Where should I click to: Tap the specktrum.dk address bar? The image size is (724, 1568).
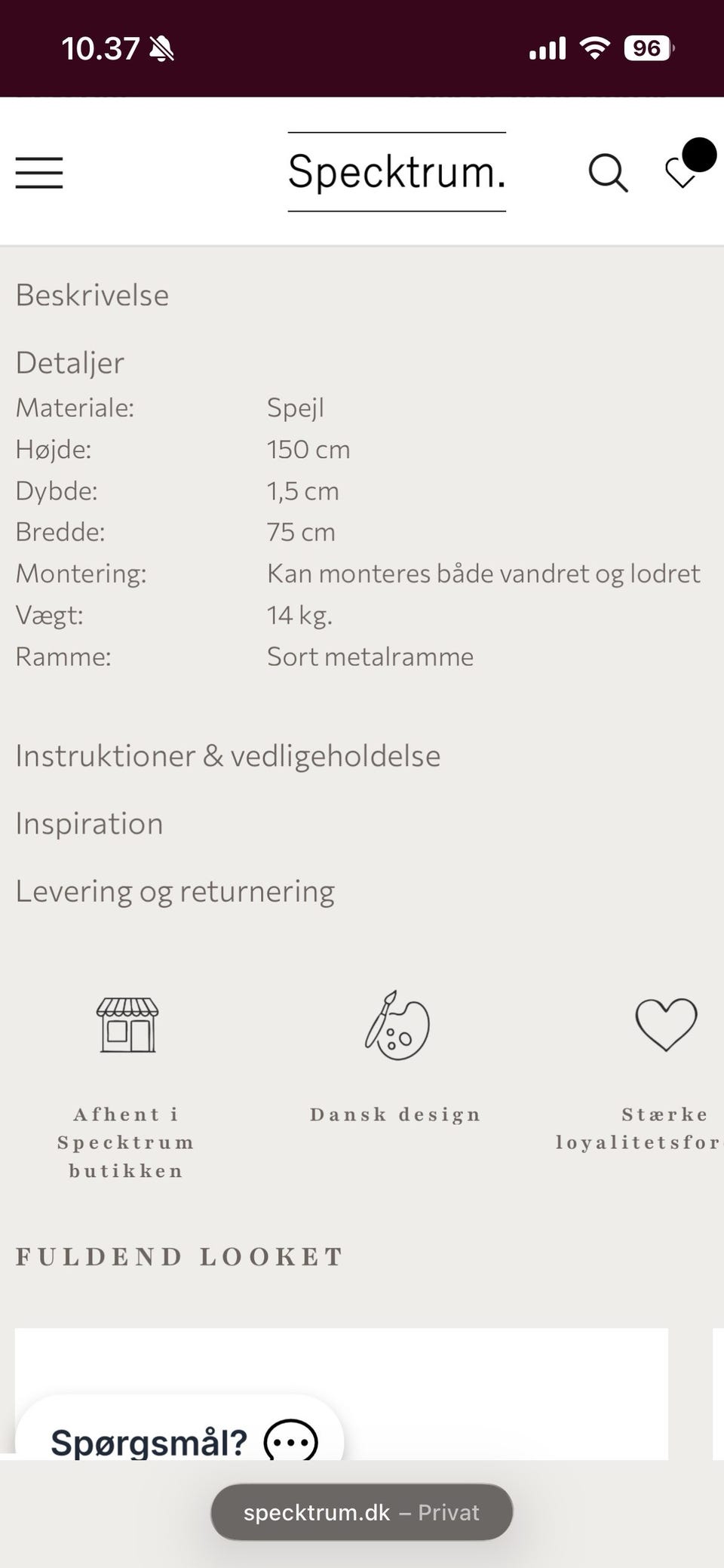pos(360,1511)
